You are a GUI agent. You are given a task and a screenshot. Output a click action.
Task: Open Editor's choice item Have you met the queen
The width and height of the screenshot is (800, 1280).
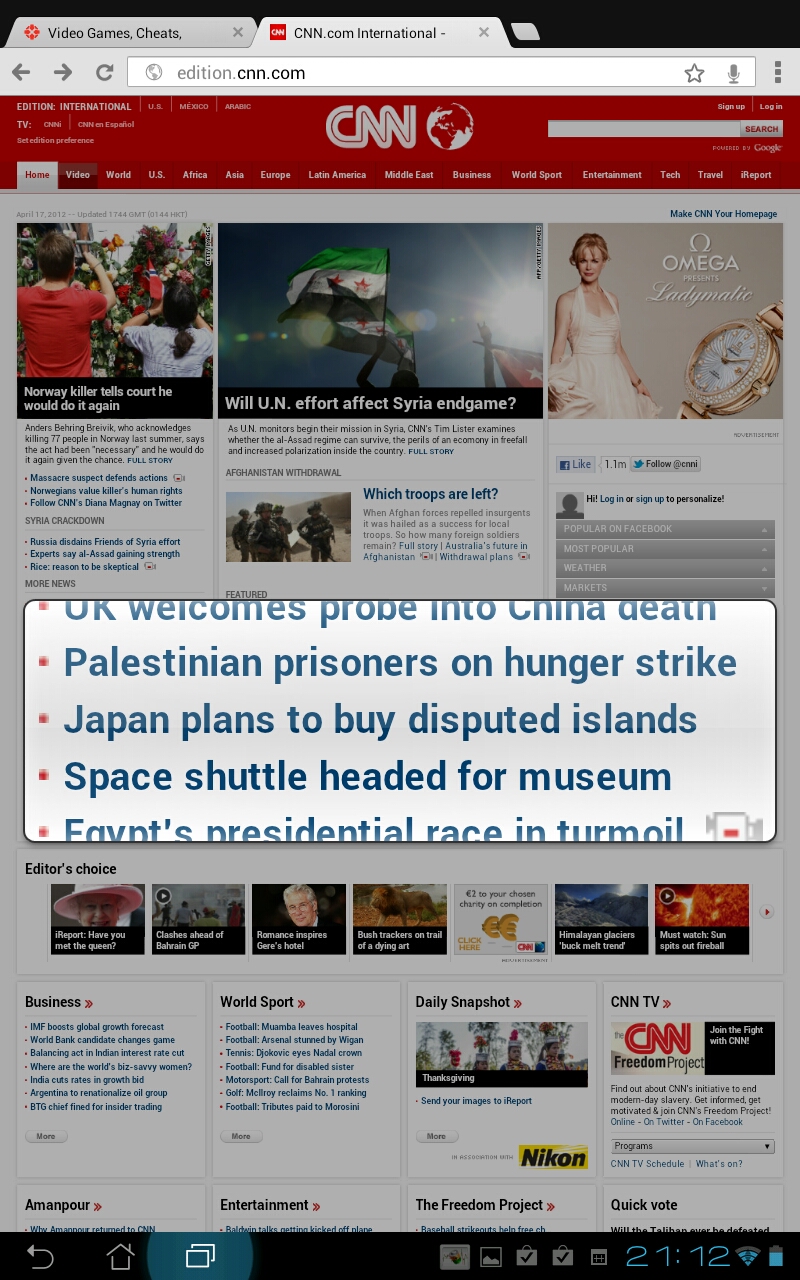coord(98,918)
